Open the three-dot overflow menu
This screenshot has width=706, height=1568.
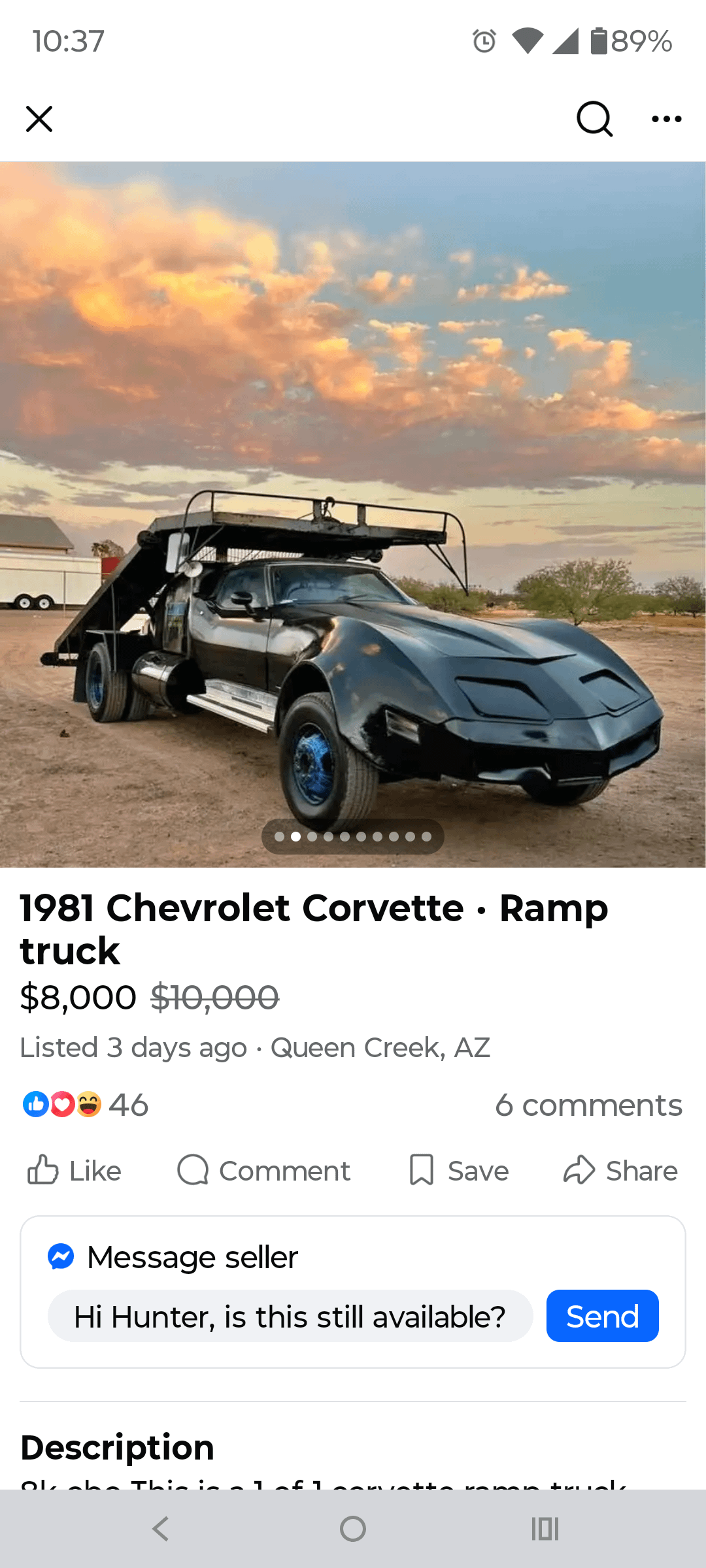[x=666, y=119]
